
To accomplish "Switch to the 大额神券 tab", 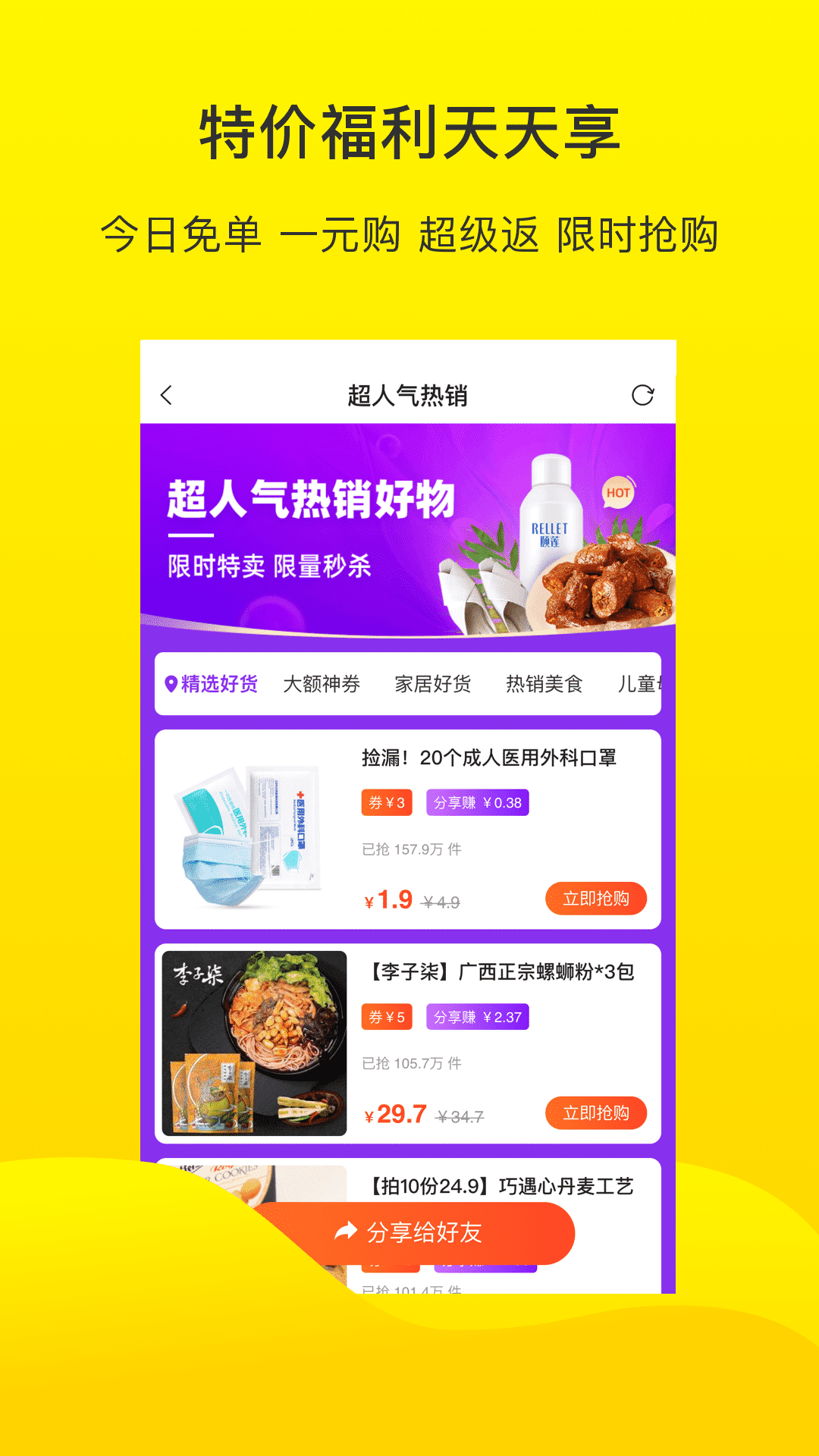I will [322, 683].
